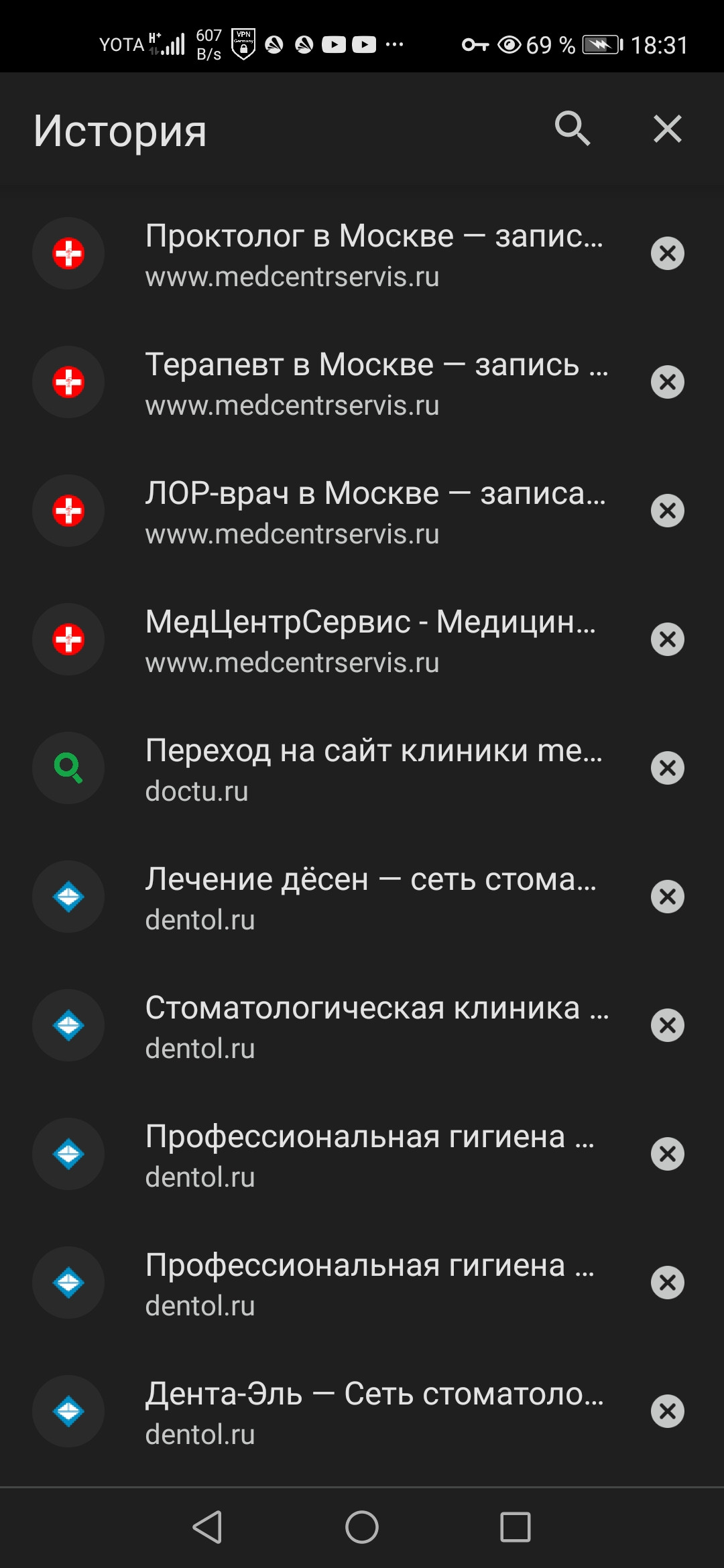The height and width of the screenshot is (1568, 724).
Task: Delete the Терапевт в Москве entry
Action: [x=667, y=383]
